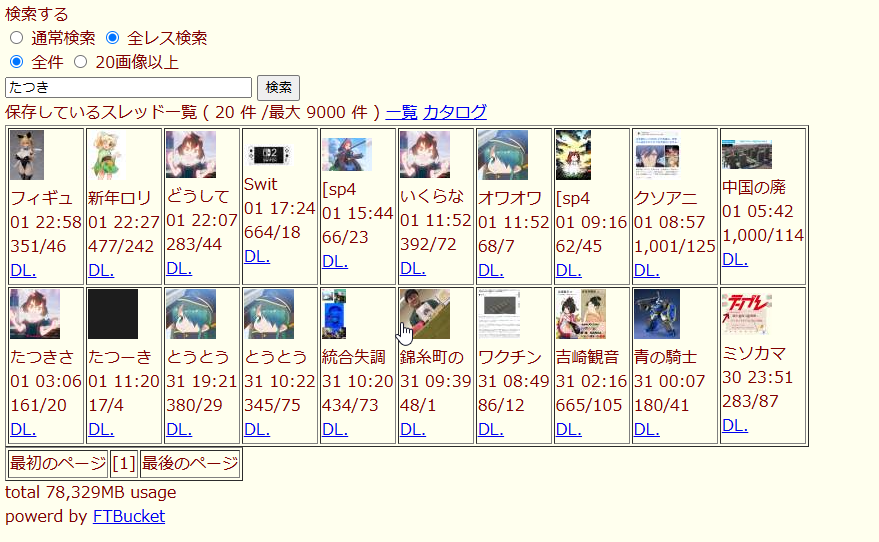Open the 錦糸町の thread thumbnail
Screen dimensions: 879x542
[x=425, y=314]
